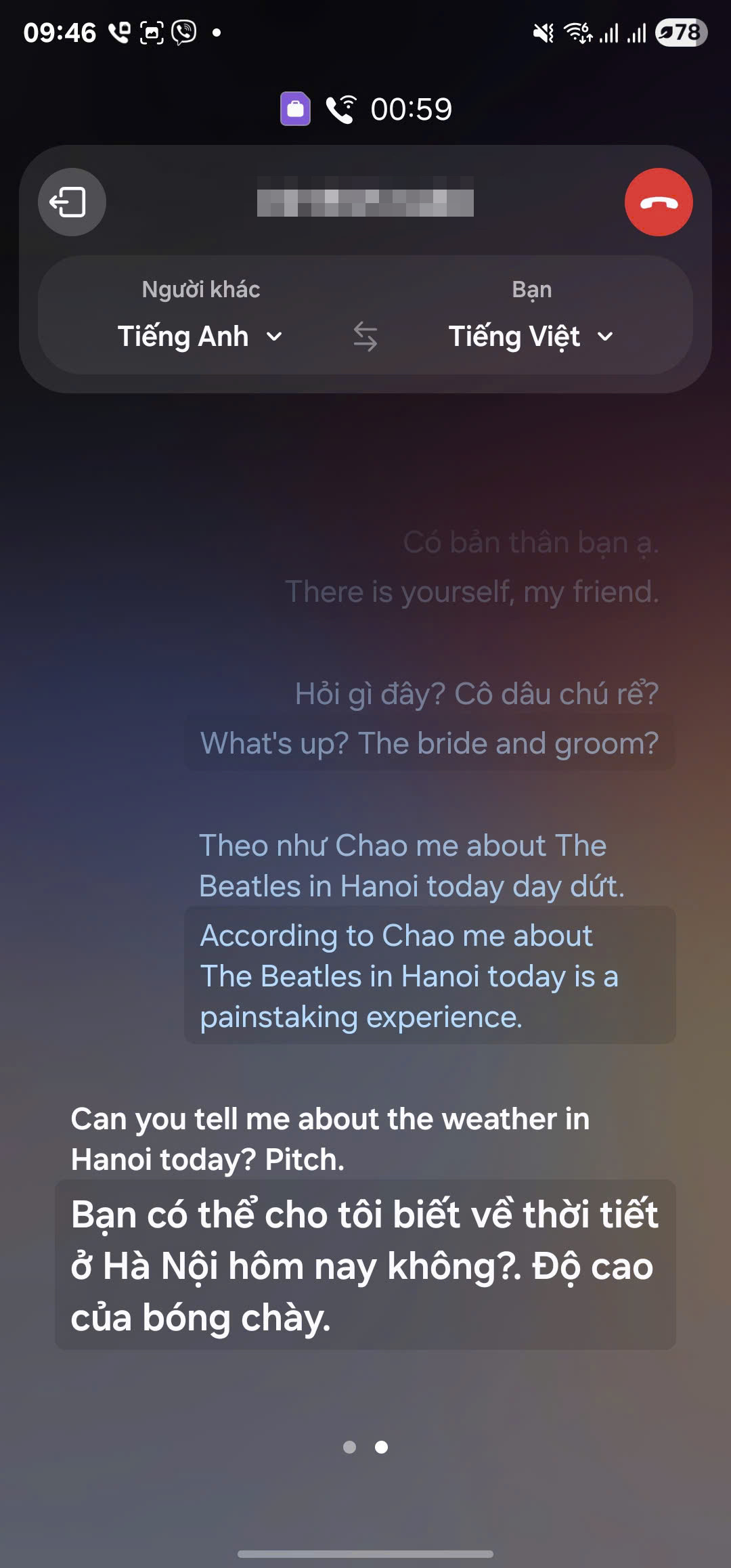Open the Tiếng Việt language dropdown

pyautogui.click(x=531, y=336)
